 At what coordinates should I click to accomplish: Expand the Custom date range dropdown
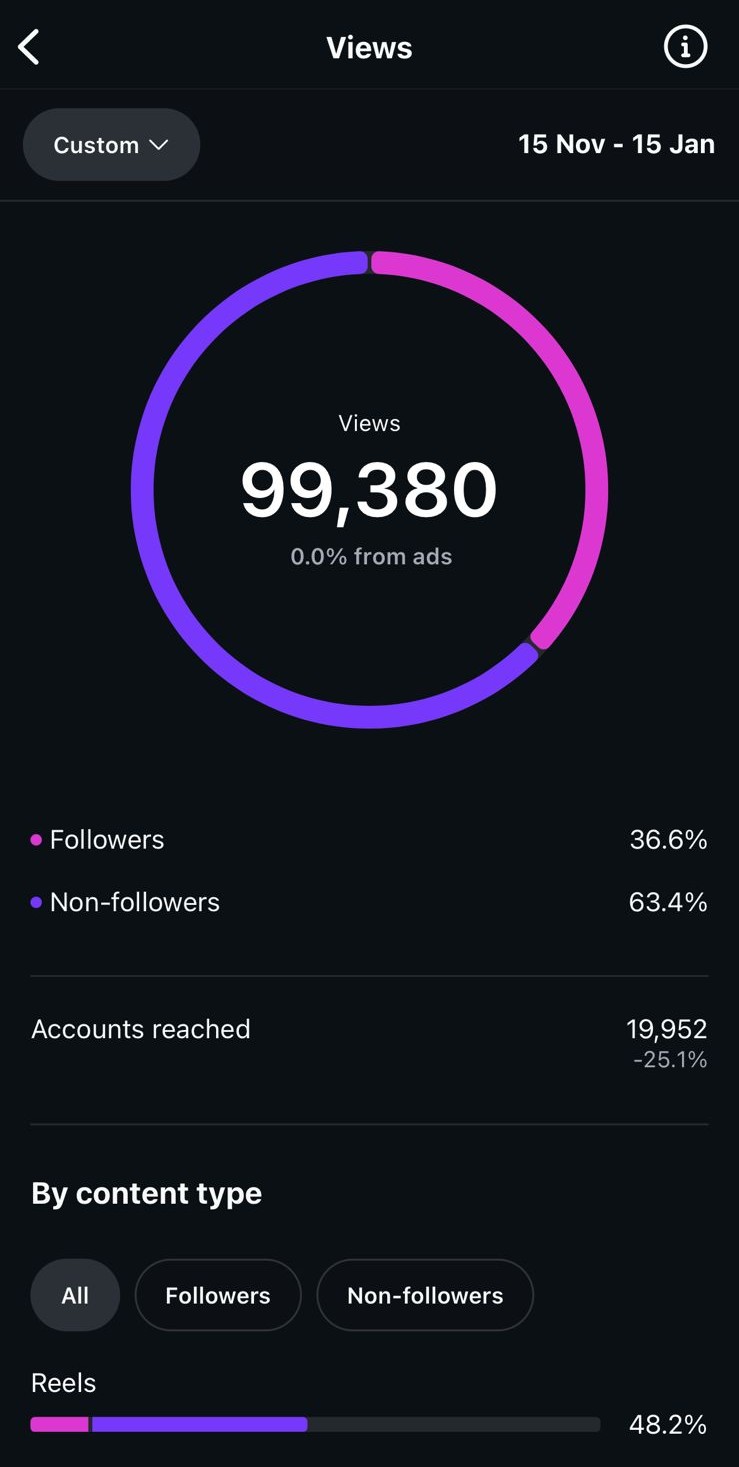tap(111, 145)
